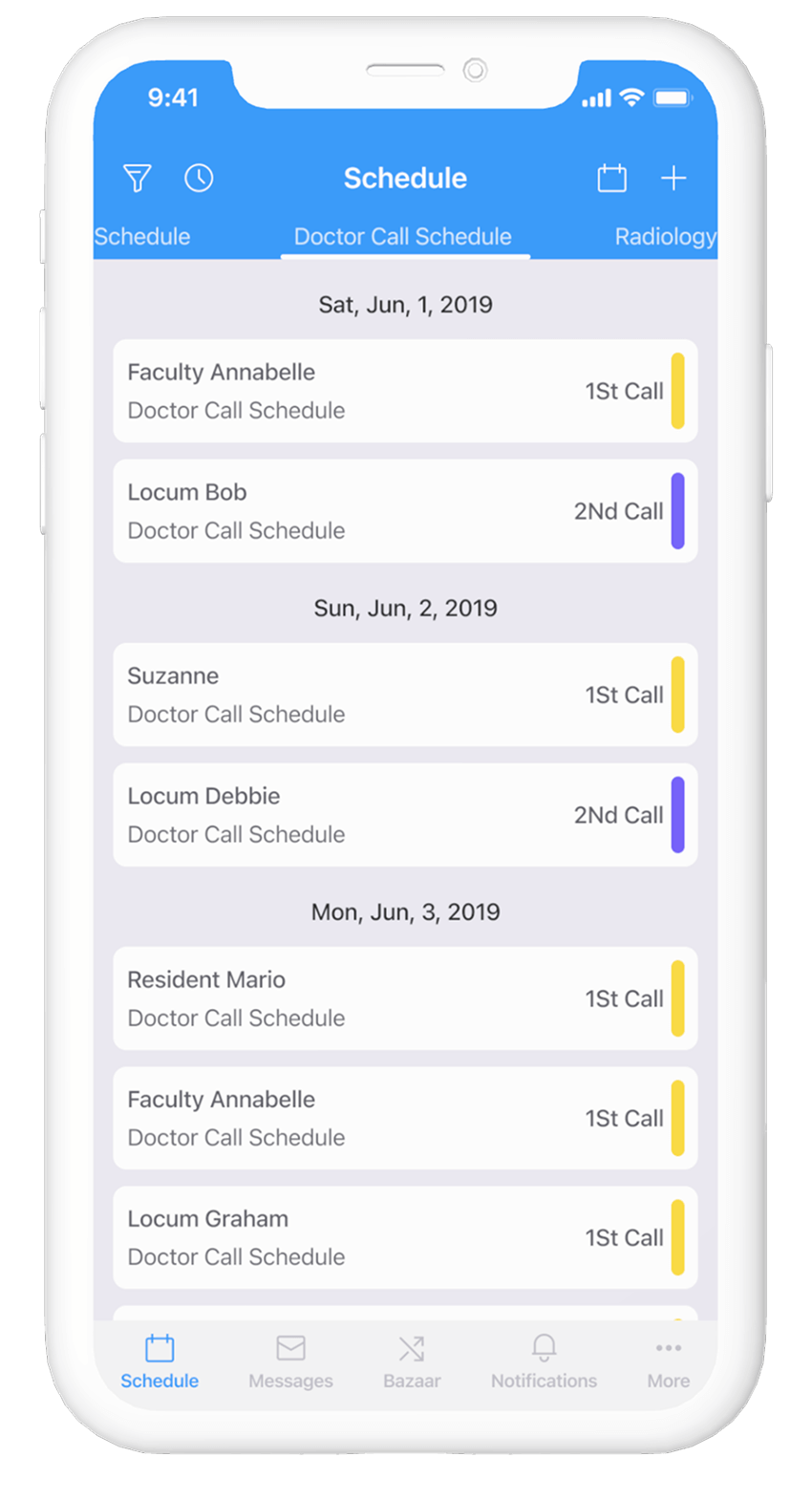Select the Doctor Call Schedule top tab
The image size is (812, 1500).
click(403, 236)
